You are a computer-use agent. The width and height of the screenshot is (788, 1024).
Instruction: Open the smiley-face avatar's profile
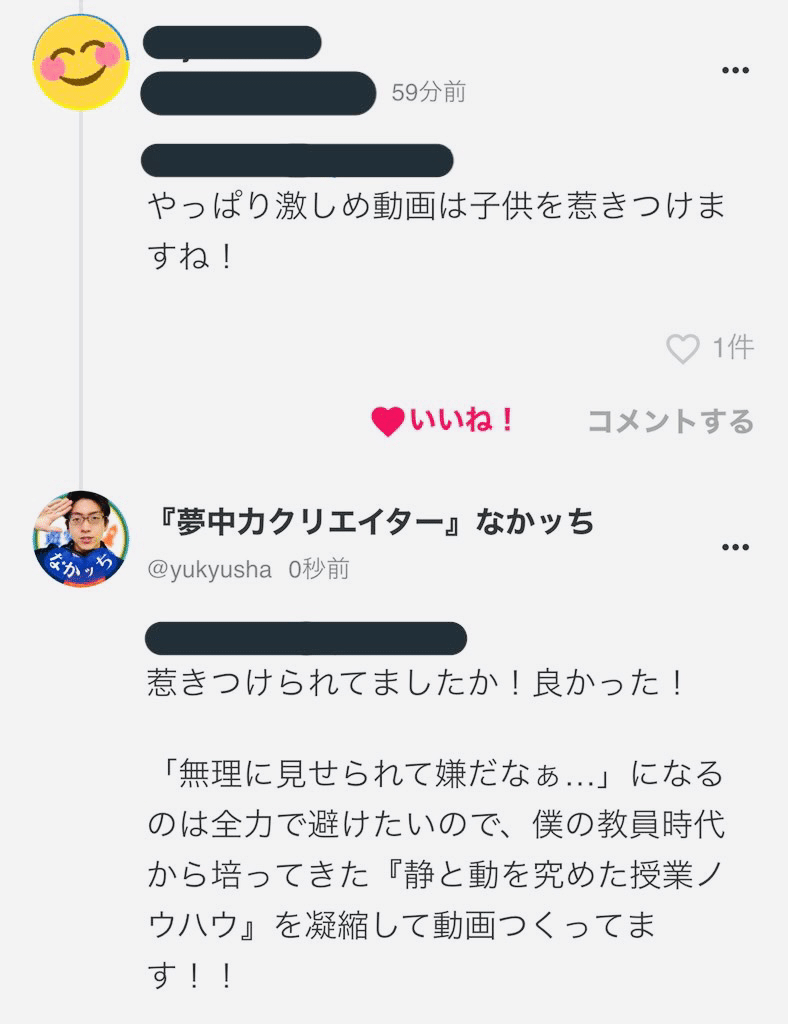[82, 62]
